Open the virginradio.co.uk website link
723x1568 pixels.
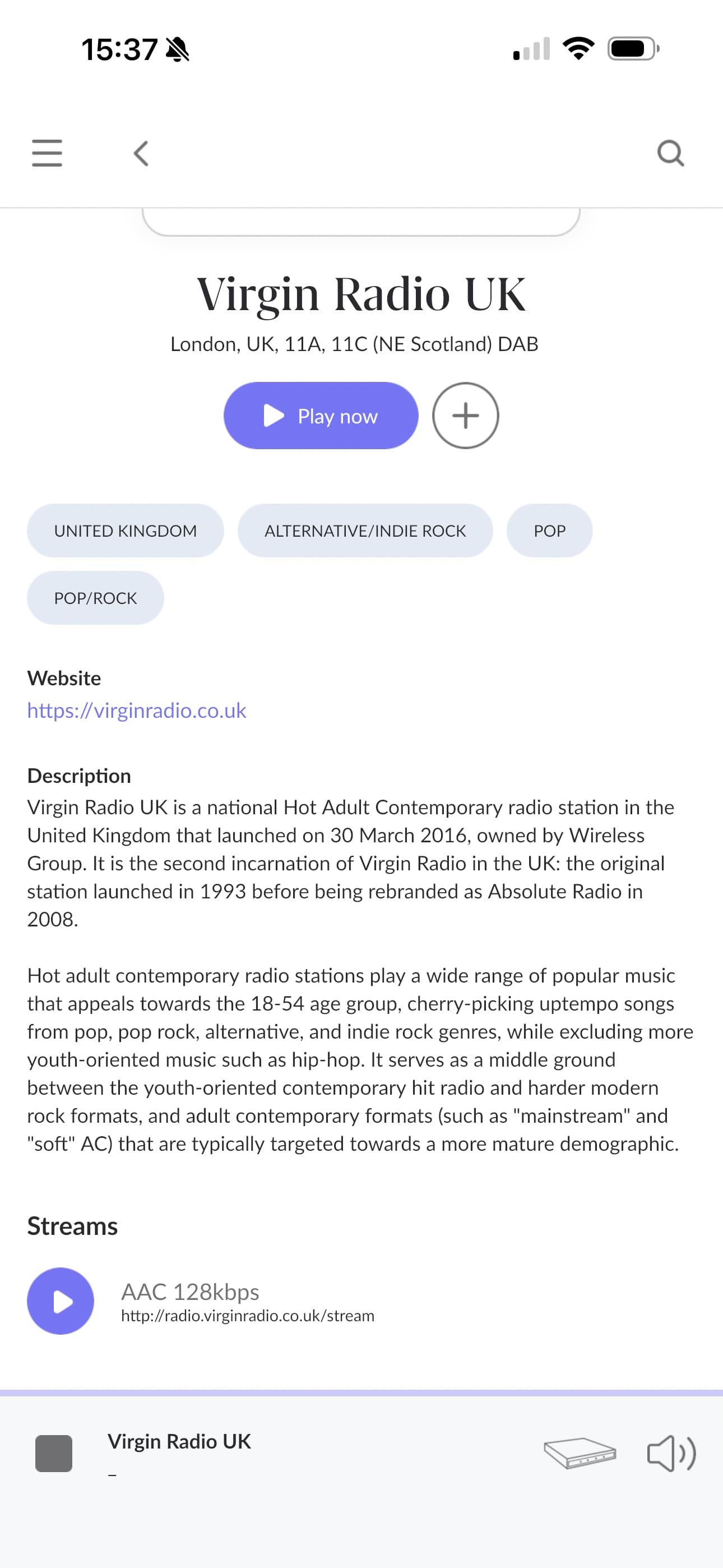137,711
